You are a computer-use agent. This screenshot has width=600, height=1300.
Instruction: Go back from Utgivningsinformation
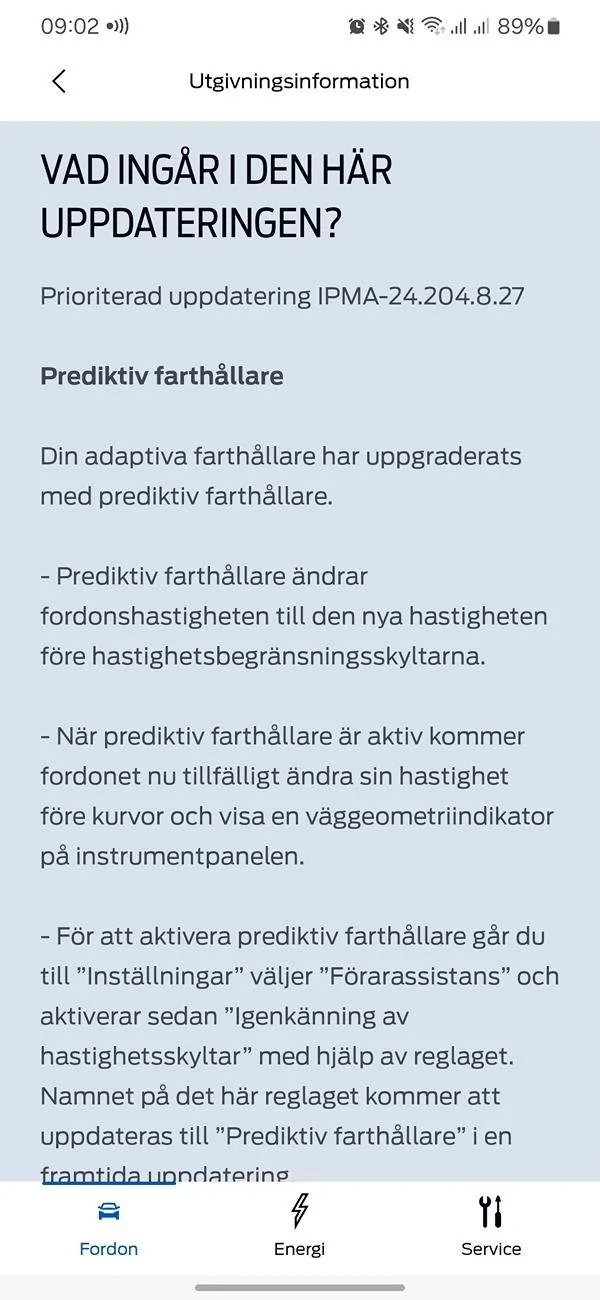point(59,81)
